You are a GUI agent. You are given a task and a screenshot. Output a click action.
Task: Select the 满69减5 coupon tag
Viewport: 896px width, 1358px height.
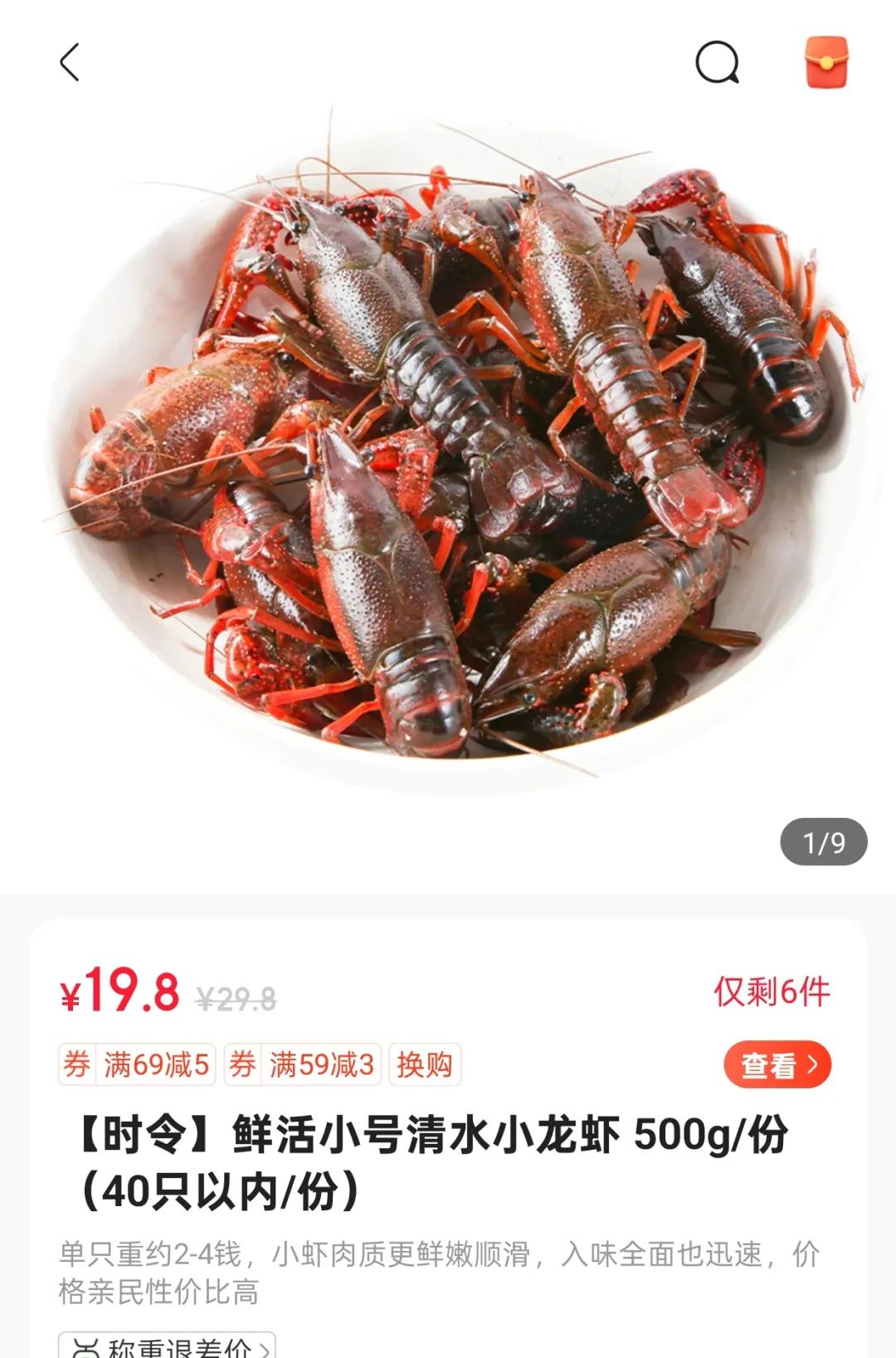[x=137, y=1064]
